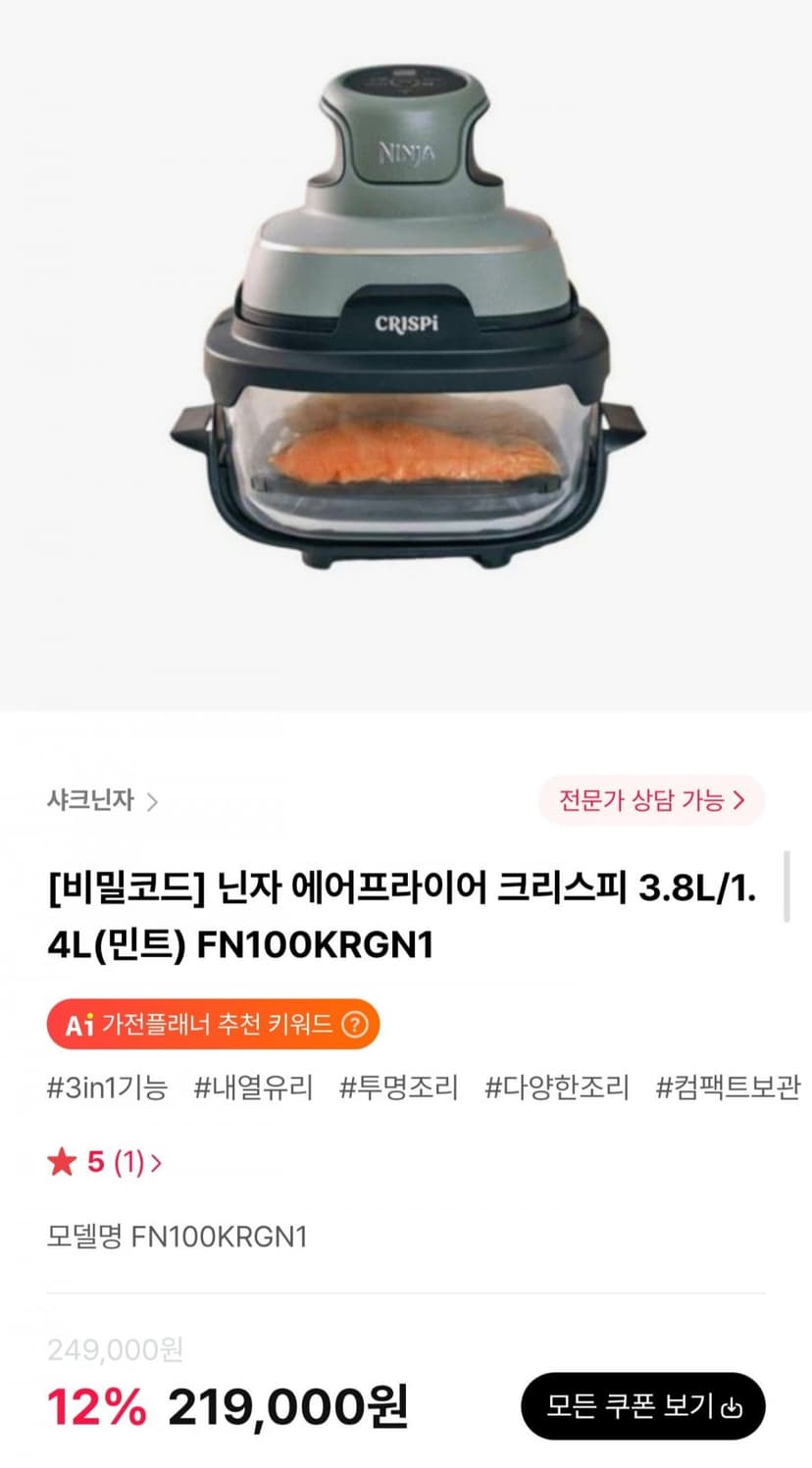This screenshot has height=1468, width=812.
Task: Open Ai 가전플래너 추천 키워드 help
Action: (x=354, y=1025)
